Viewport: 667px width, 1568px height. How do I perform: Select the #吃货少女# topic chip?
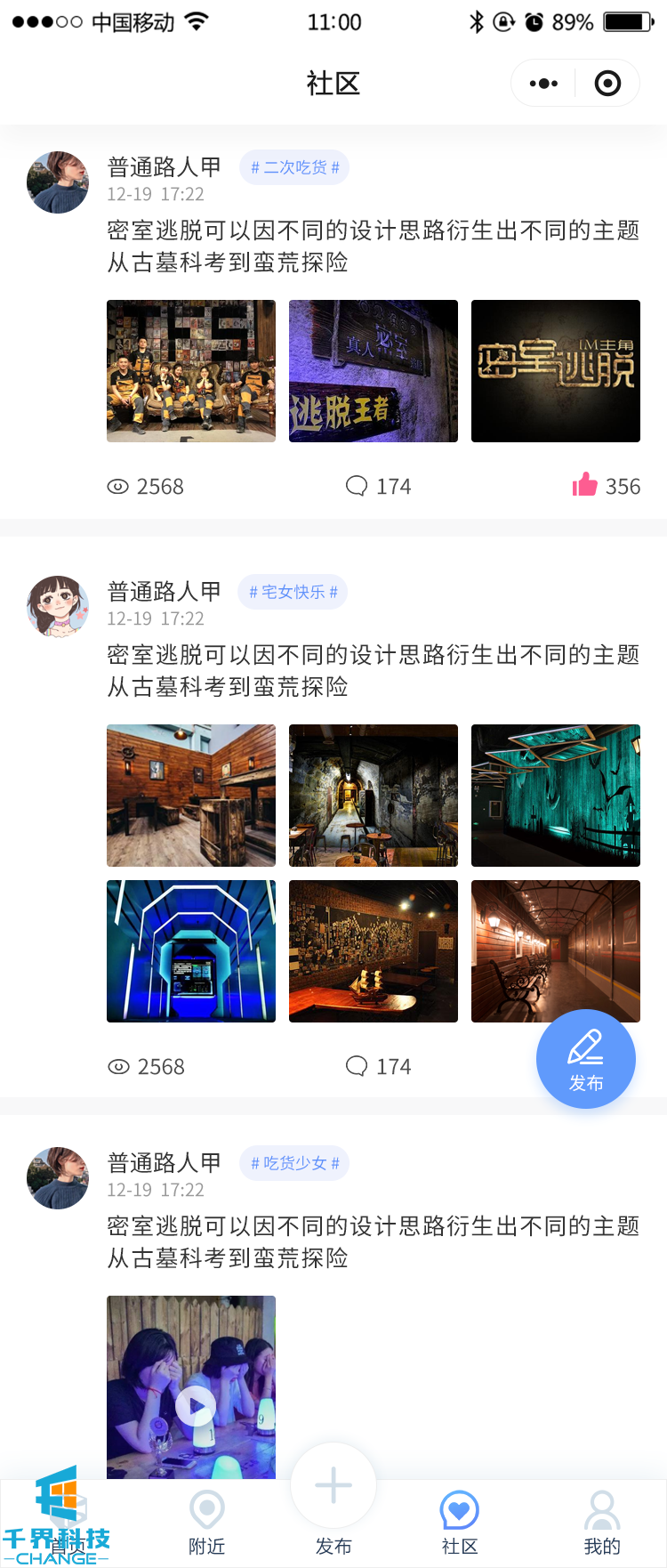coord(294,1163)
